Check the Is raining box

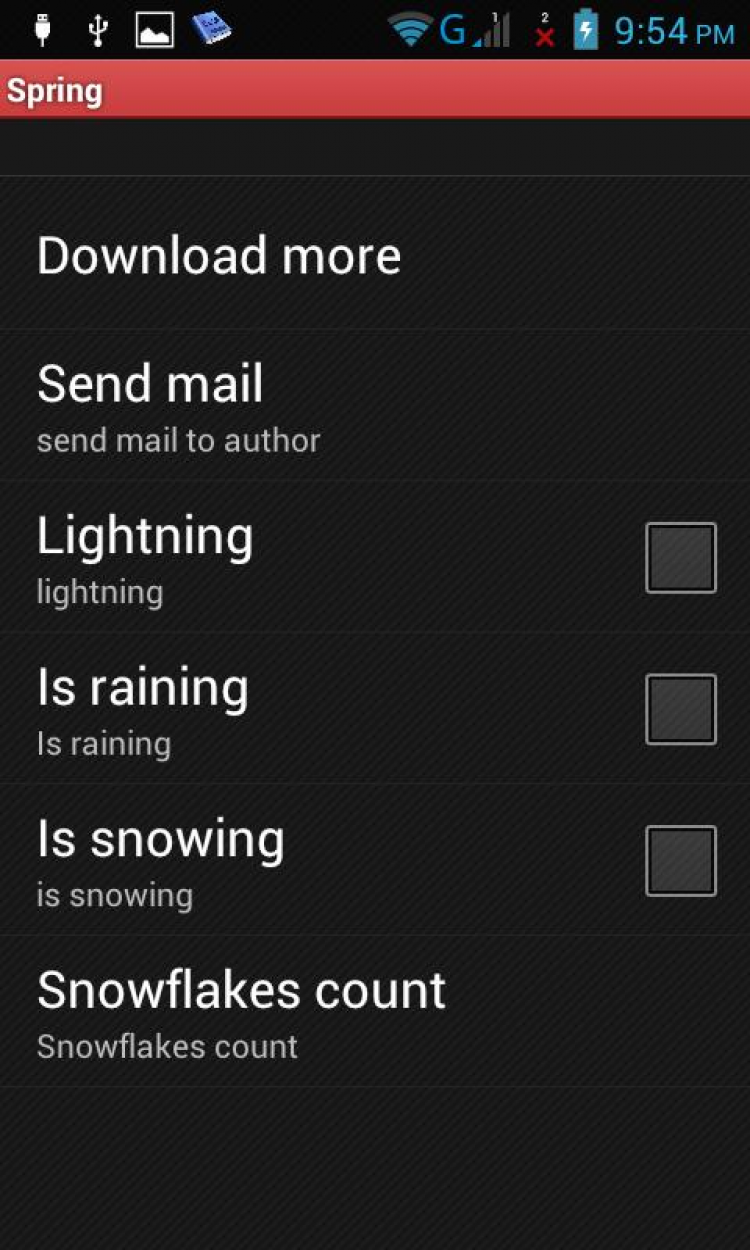[680, 709]
